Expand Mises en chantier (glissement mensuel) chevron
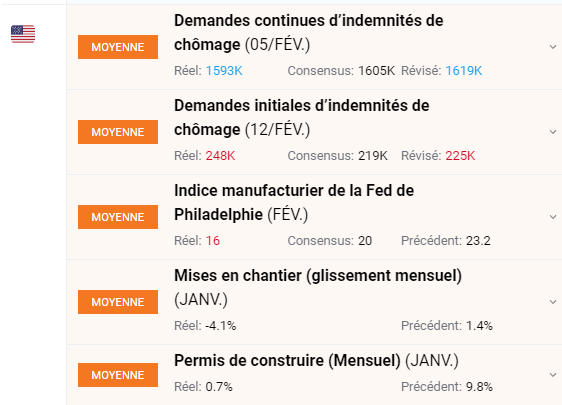This screenshot has height=405, width=562. 553,302
